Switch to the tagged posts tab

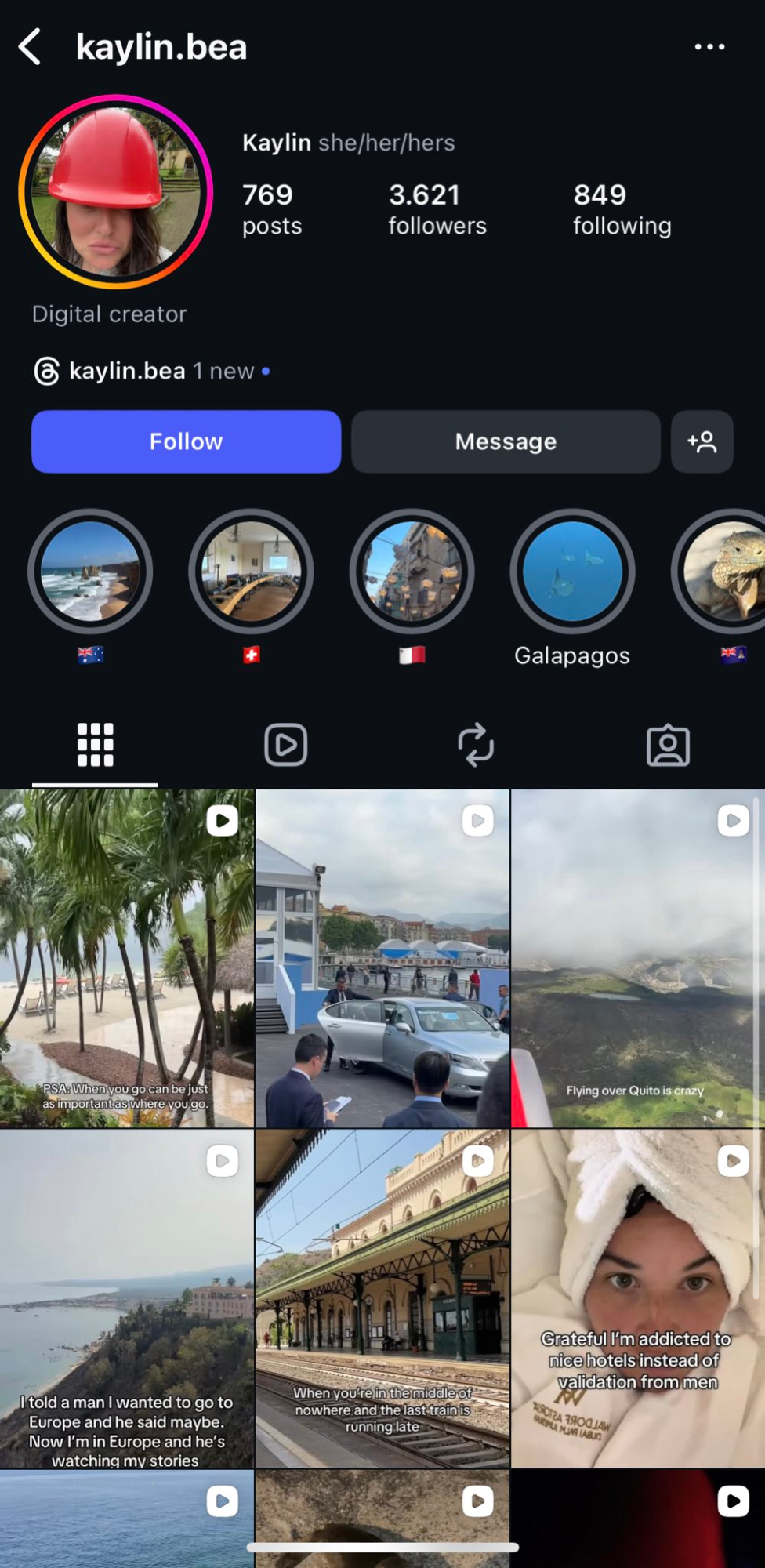[668, 745]
